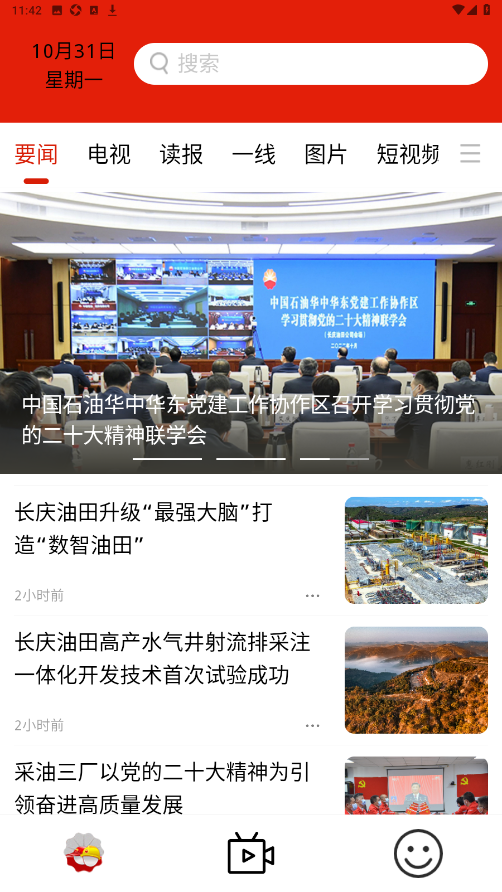Go to the 图片 tab
Viewport: 502px width, 892px height.
pos(326,154)
